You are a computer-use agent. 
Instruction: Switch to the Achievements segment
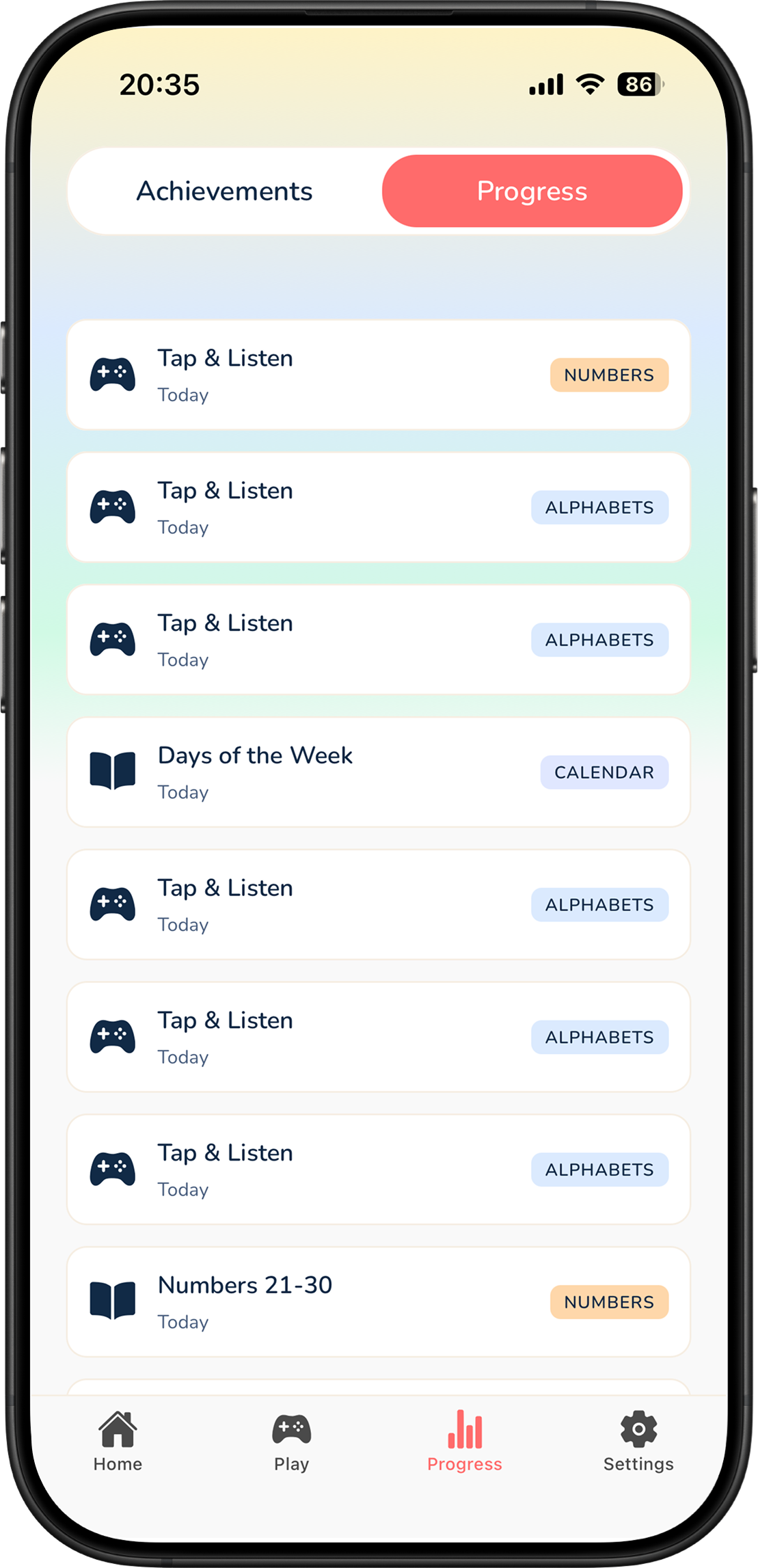(224, 191)
